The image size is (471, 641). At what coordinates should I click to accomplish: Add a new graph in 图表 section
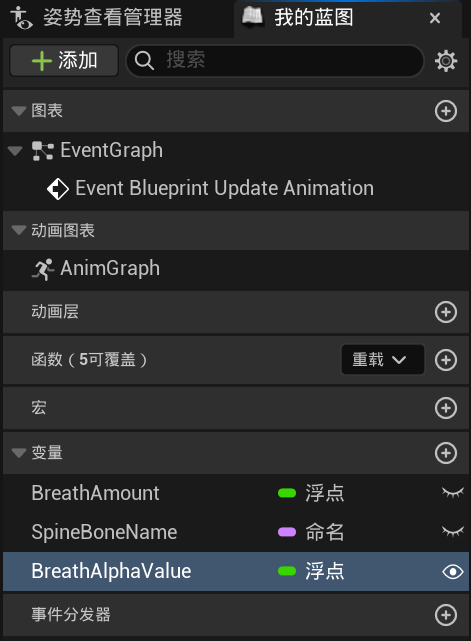coord(446,111)
